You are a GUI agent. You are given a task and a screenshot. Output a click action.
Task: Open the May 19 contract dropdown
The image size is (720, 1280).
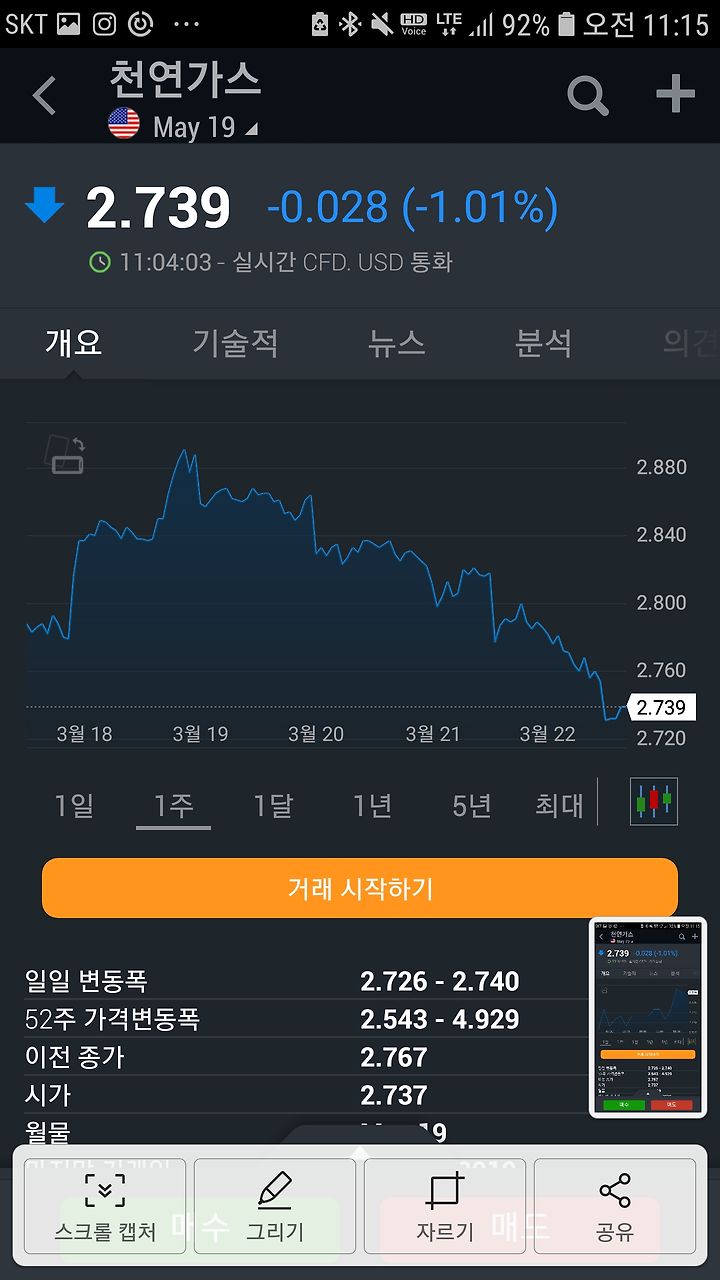(x=184, y=127)
